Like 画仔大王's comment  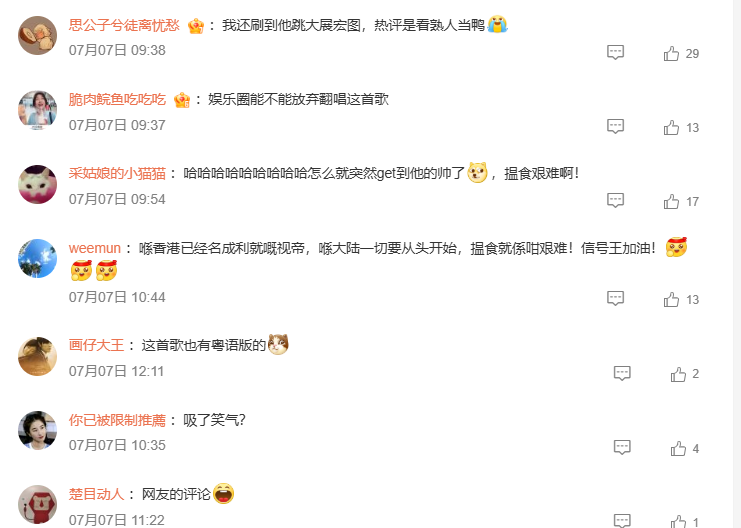pos(678,374)
